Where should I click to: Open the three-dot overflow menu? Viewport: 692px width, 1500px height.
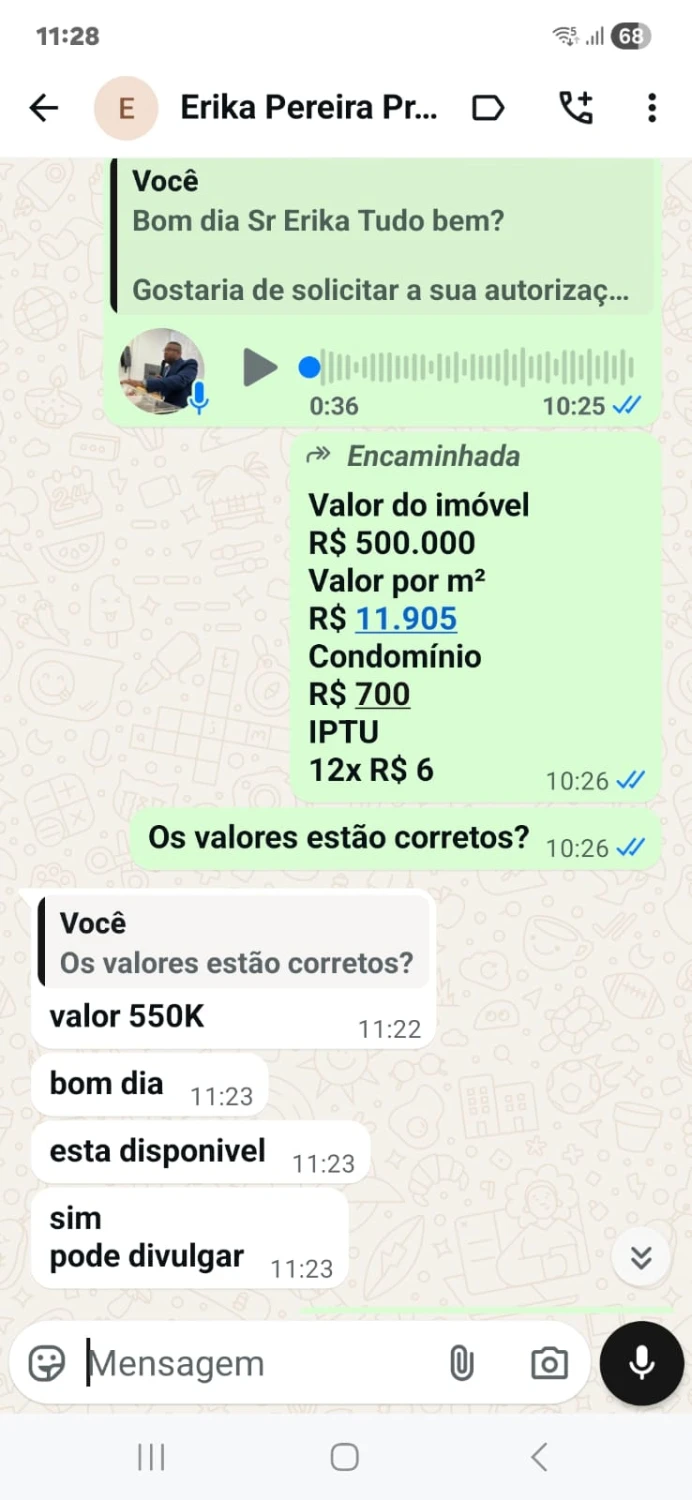[651, 108]
